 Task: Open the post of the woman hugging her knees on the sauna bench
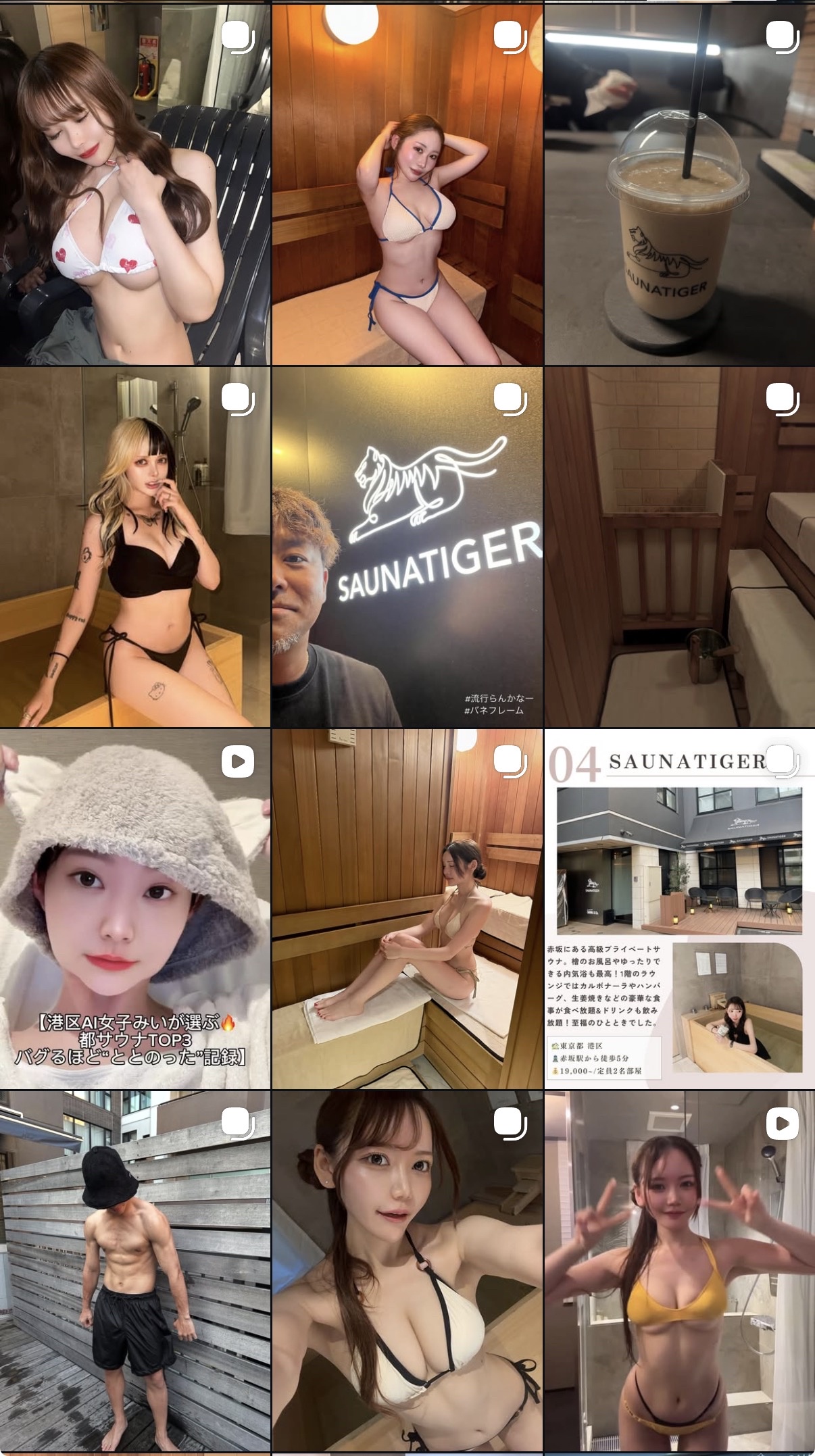407,909
